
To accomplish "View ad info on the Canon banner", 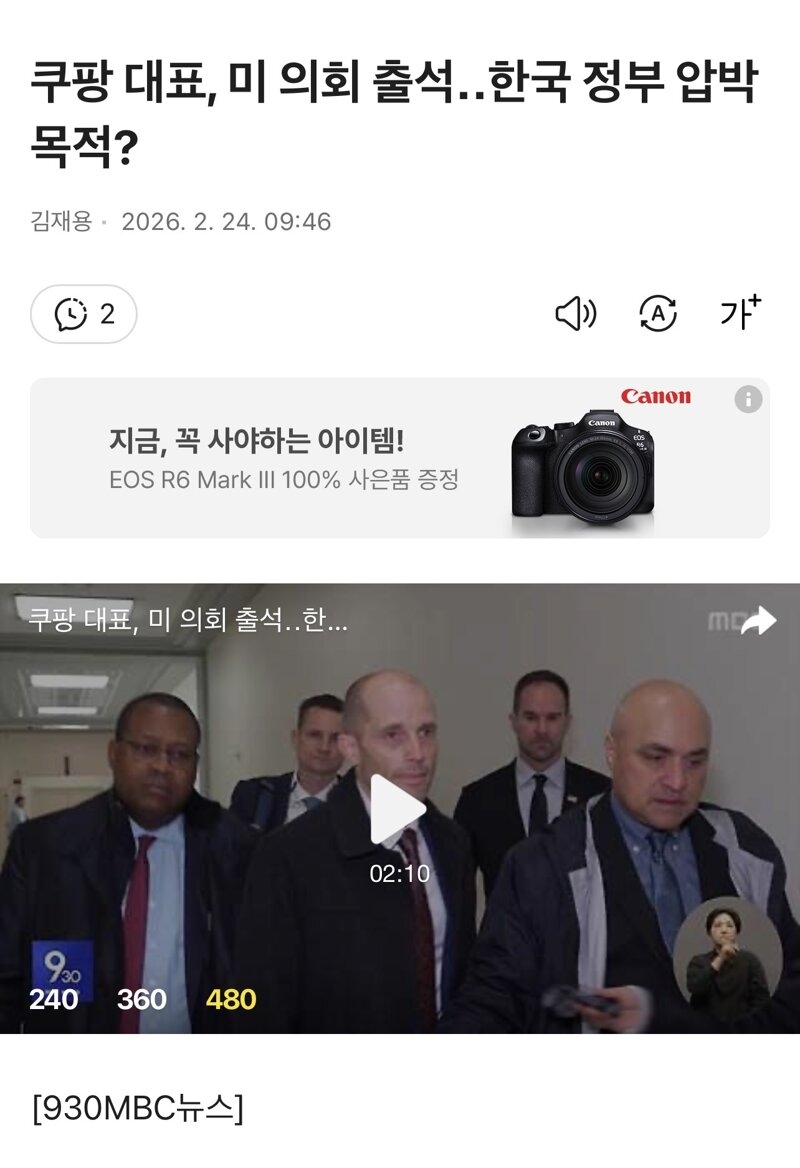I will click(x=748, y=400).
